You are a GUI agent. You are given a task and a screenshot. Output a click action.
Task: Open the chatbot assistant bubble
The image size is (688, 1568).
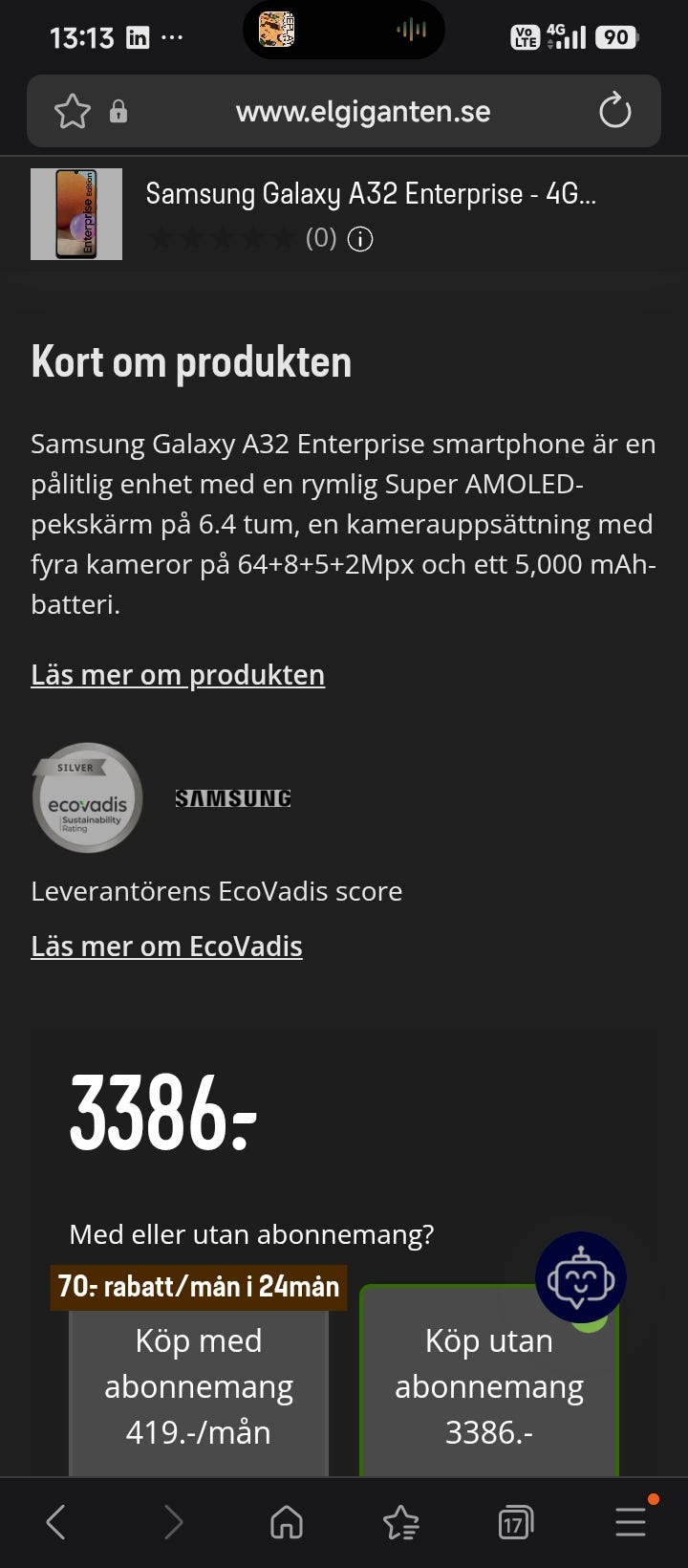click(x=581, y=1277)
